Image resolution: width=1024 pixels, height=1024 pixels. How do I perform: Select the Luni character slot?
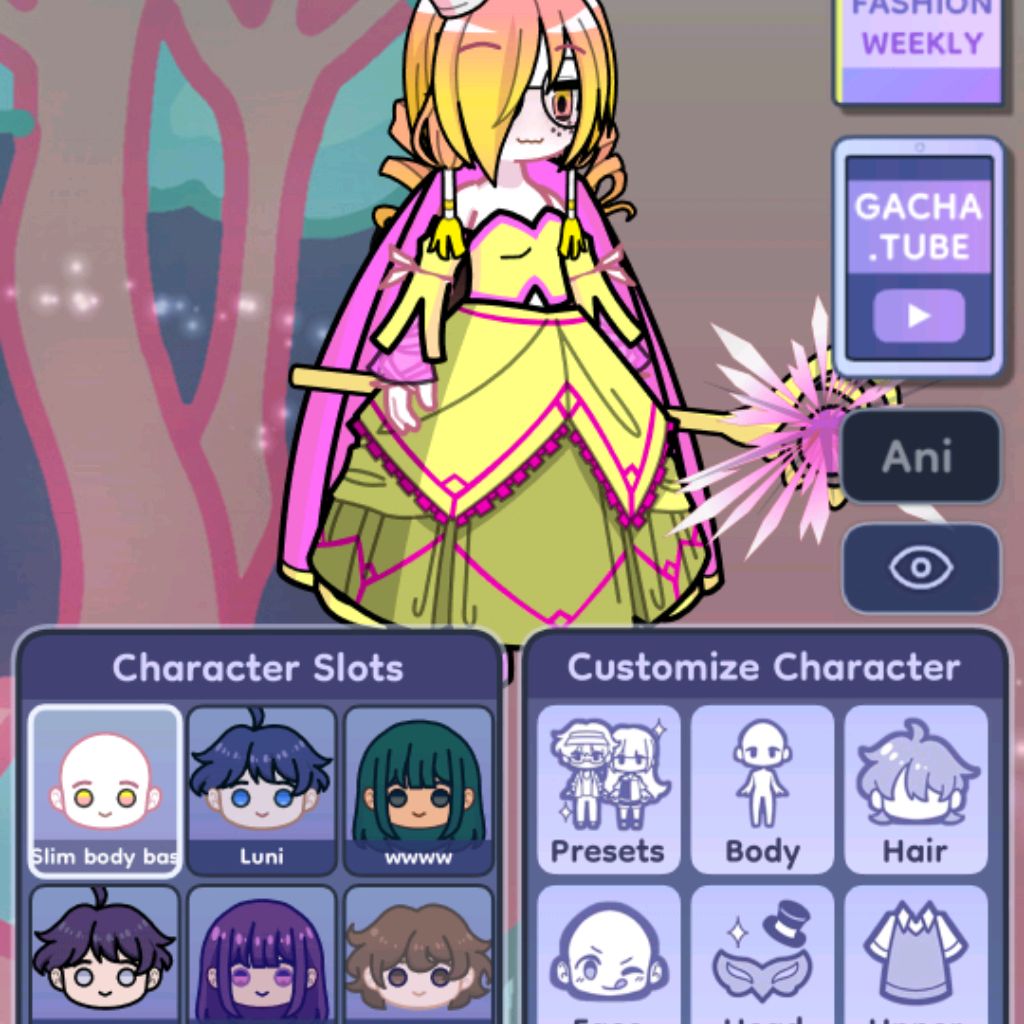(x=261, y=790)
